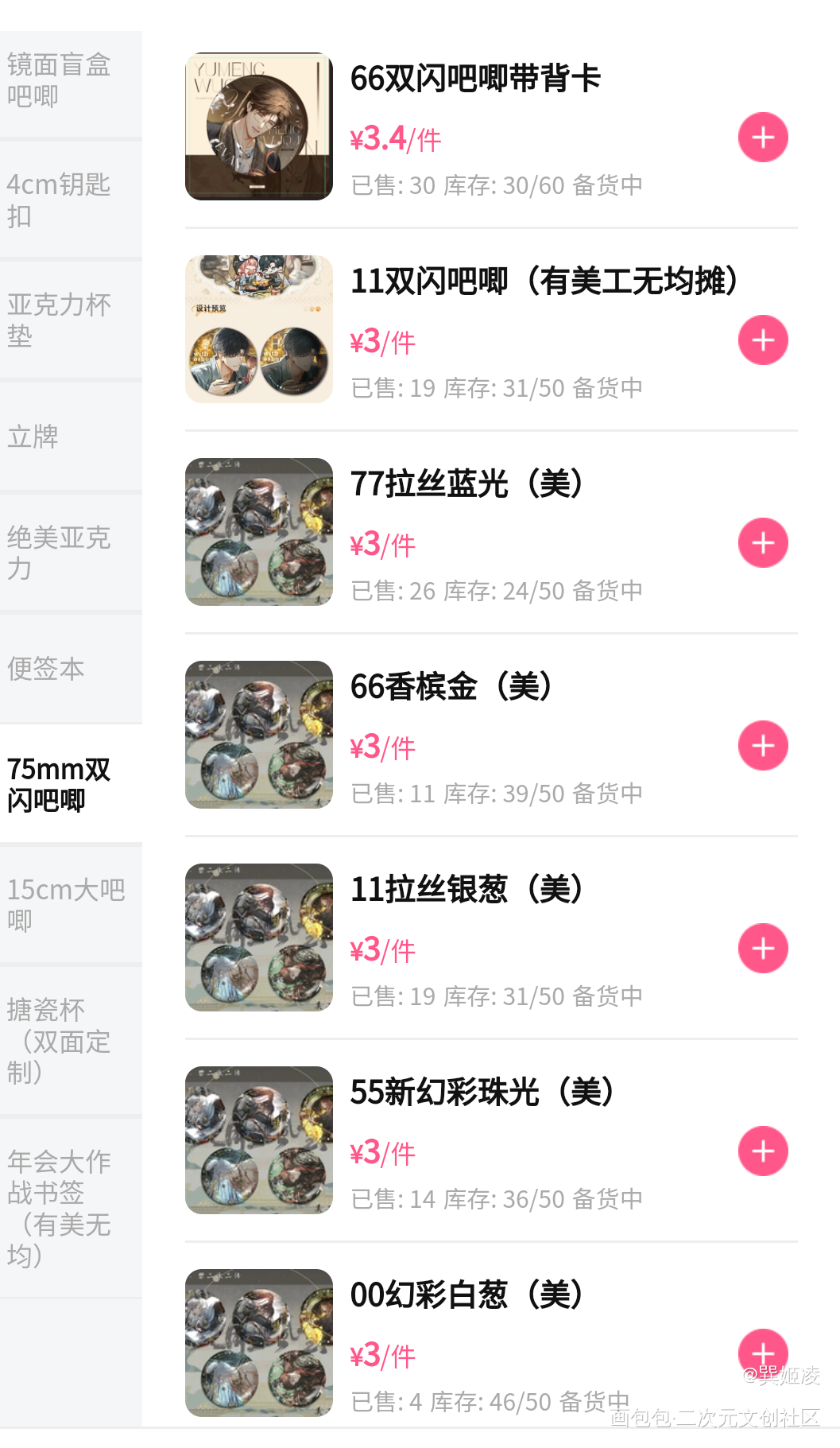
Task: Tap the plus button beside 55新幻彩珠光(美)
Action: coord(763,1151)
